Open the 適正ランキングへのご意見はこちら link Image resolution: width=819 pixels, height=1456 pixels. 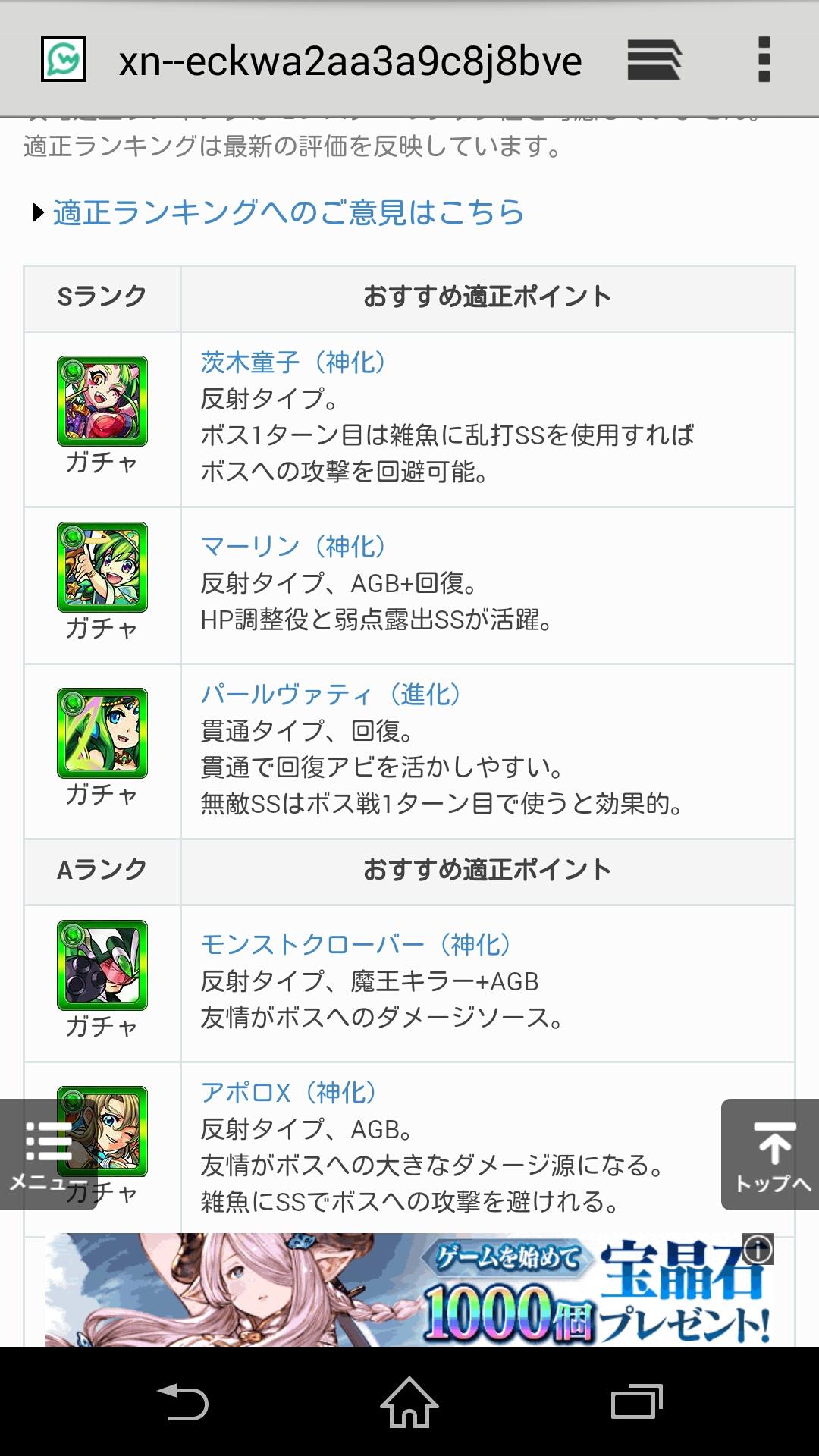[288, 212]
